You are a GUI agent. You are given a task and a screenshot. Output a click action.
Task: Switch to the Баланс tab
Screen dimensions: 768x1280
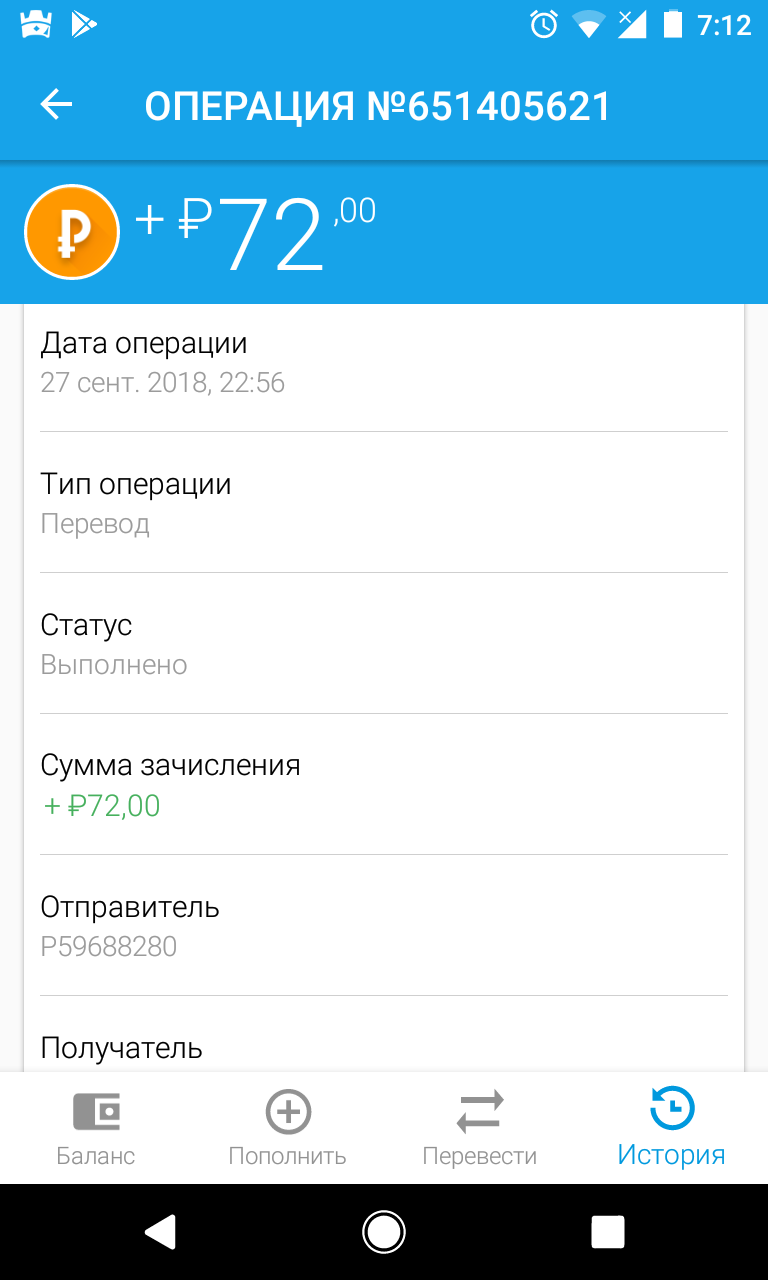coord(96,1128)
